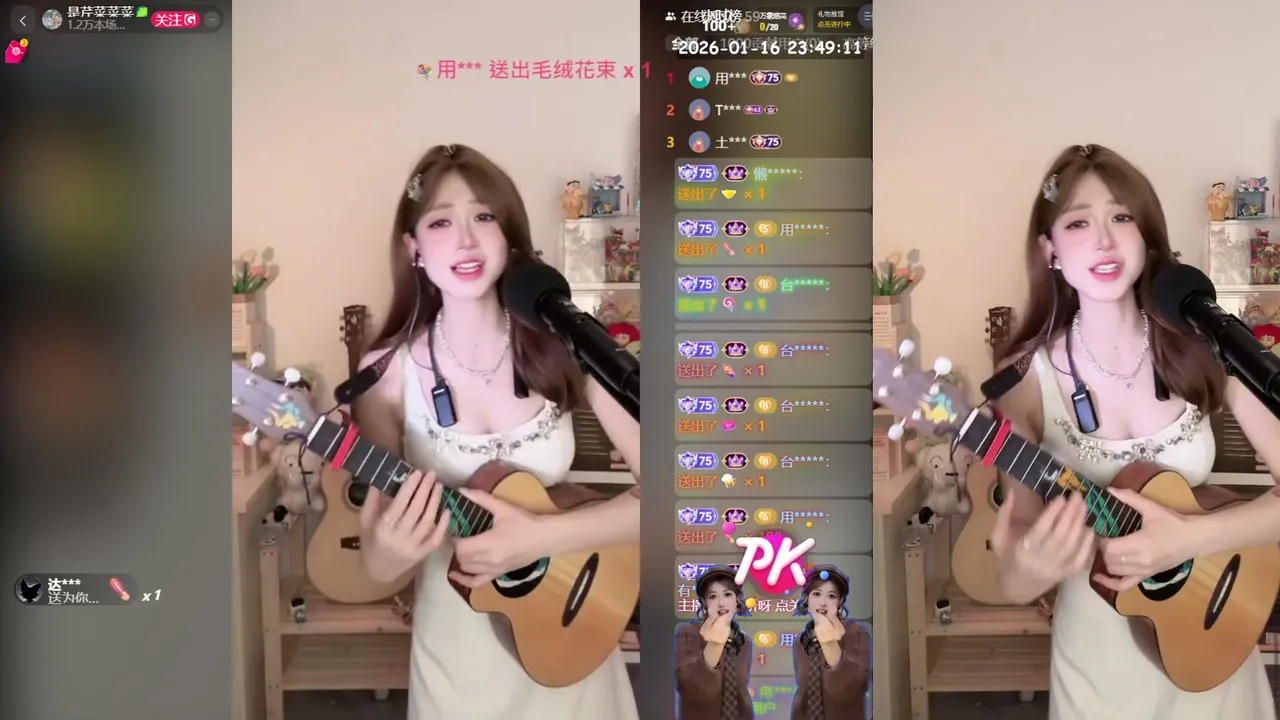1280x720 pixels.
Task: Open the streamer's avatar profile
Action: point(52,20)
